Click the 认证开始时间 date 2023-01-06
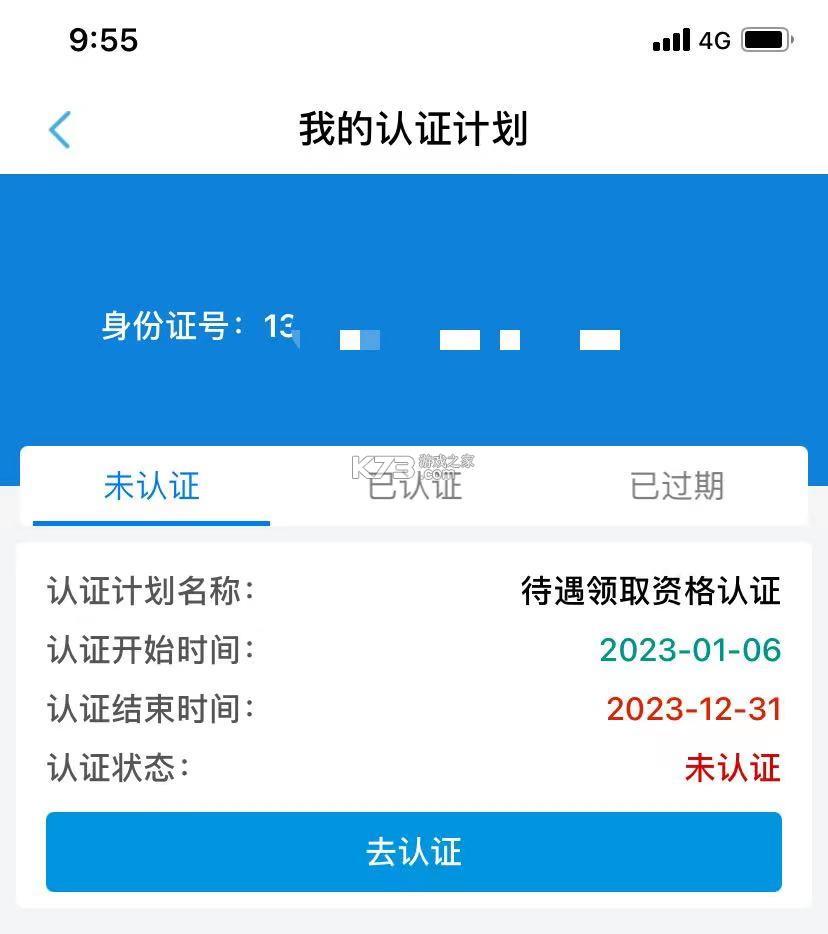 pyautogui.click(x=688, y=650)
